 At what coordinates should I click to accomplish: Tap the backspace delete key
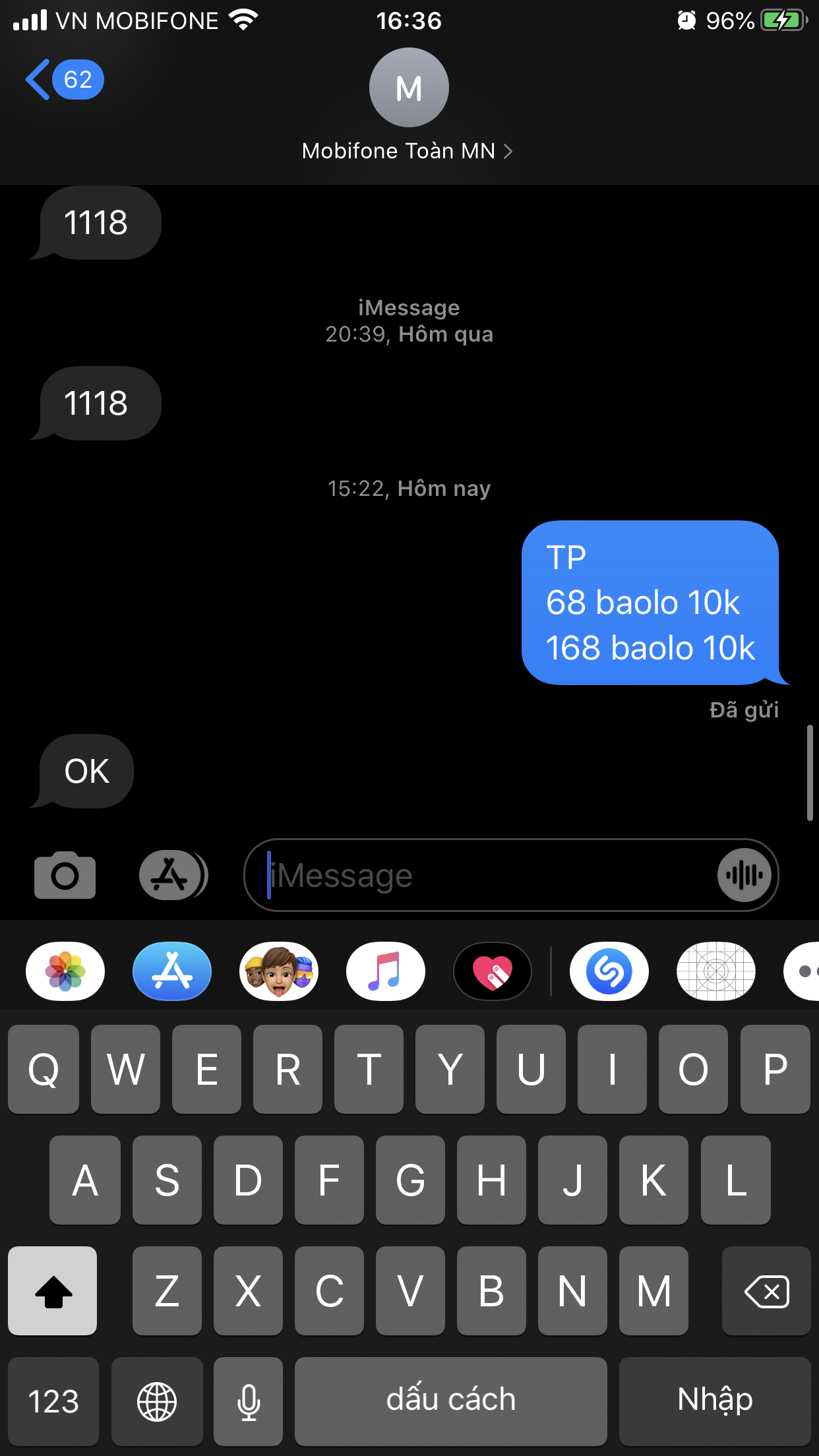[x=766, y=1290]
